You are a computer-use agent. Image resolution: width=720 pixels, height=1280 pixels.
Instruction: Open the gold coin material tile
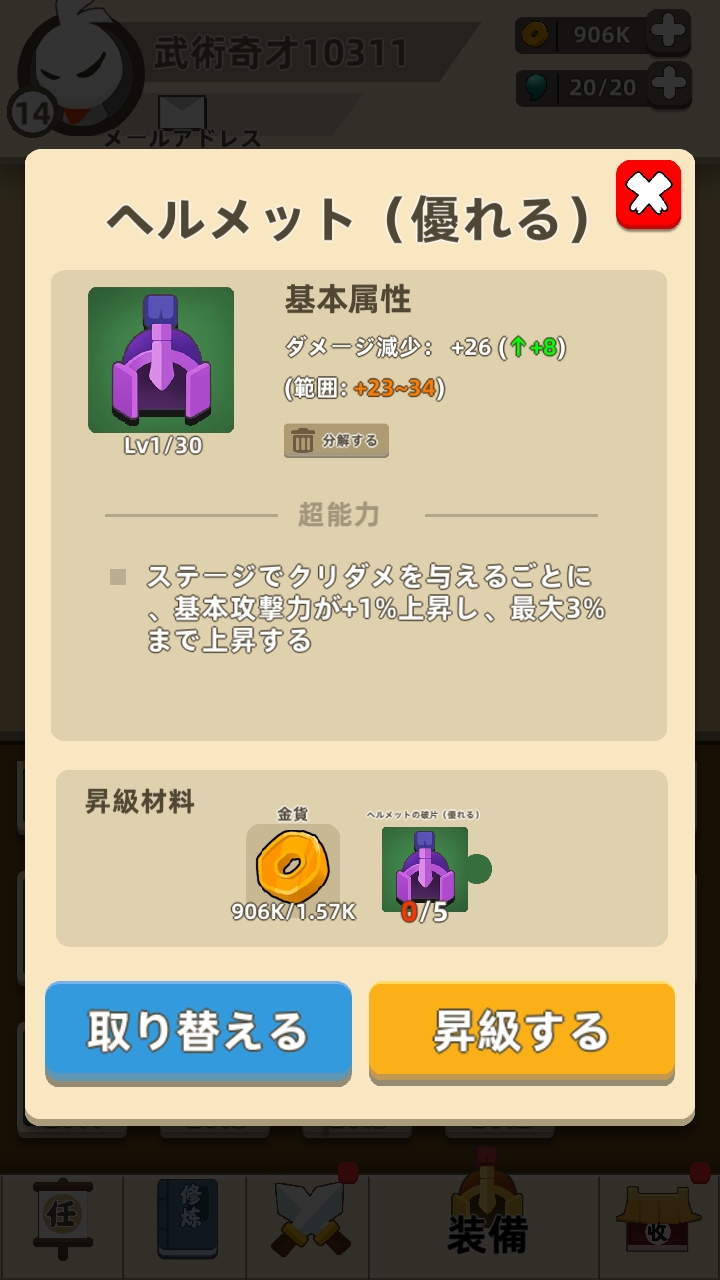pyautogui.click(x=293, y=867)
